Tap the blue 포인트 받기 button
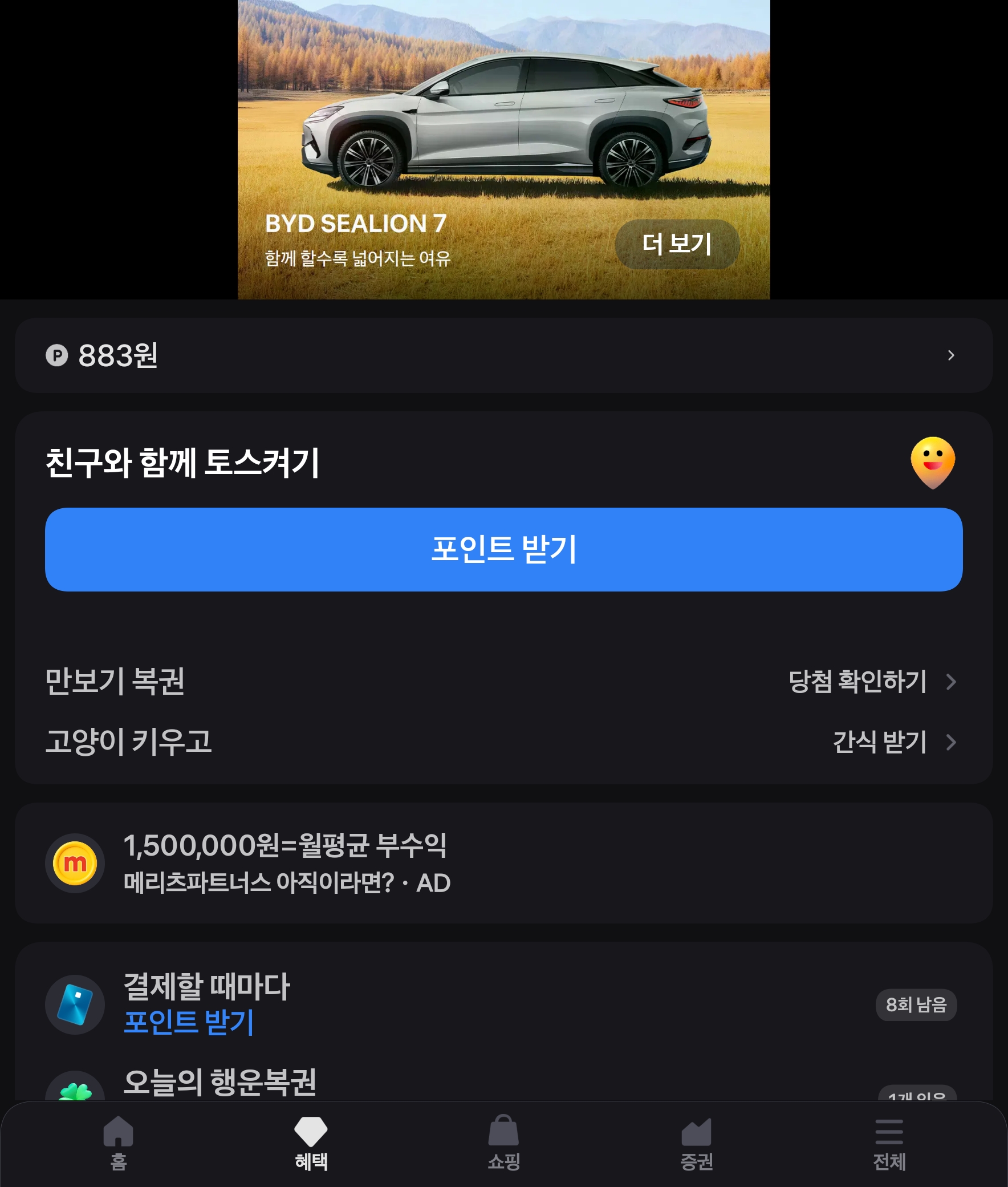The image size is (1008, 1187). [503, 549]
